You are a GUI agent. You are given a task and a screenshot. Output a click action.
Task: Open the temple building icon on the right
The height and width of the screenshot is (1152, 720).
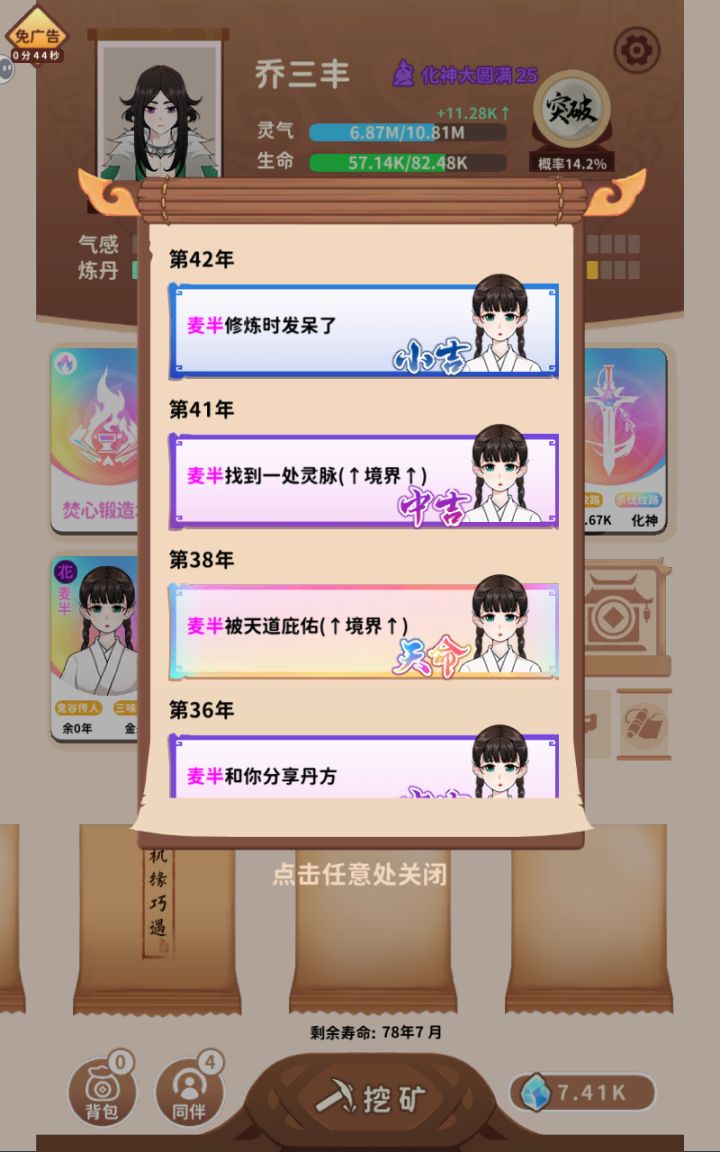614,615
